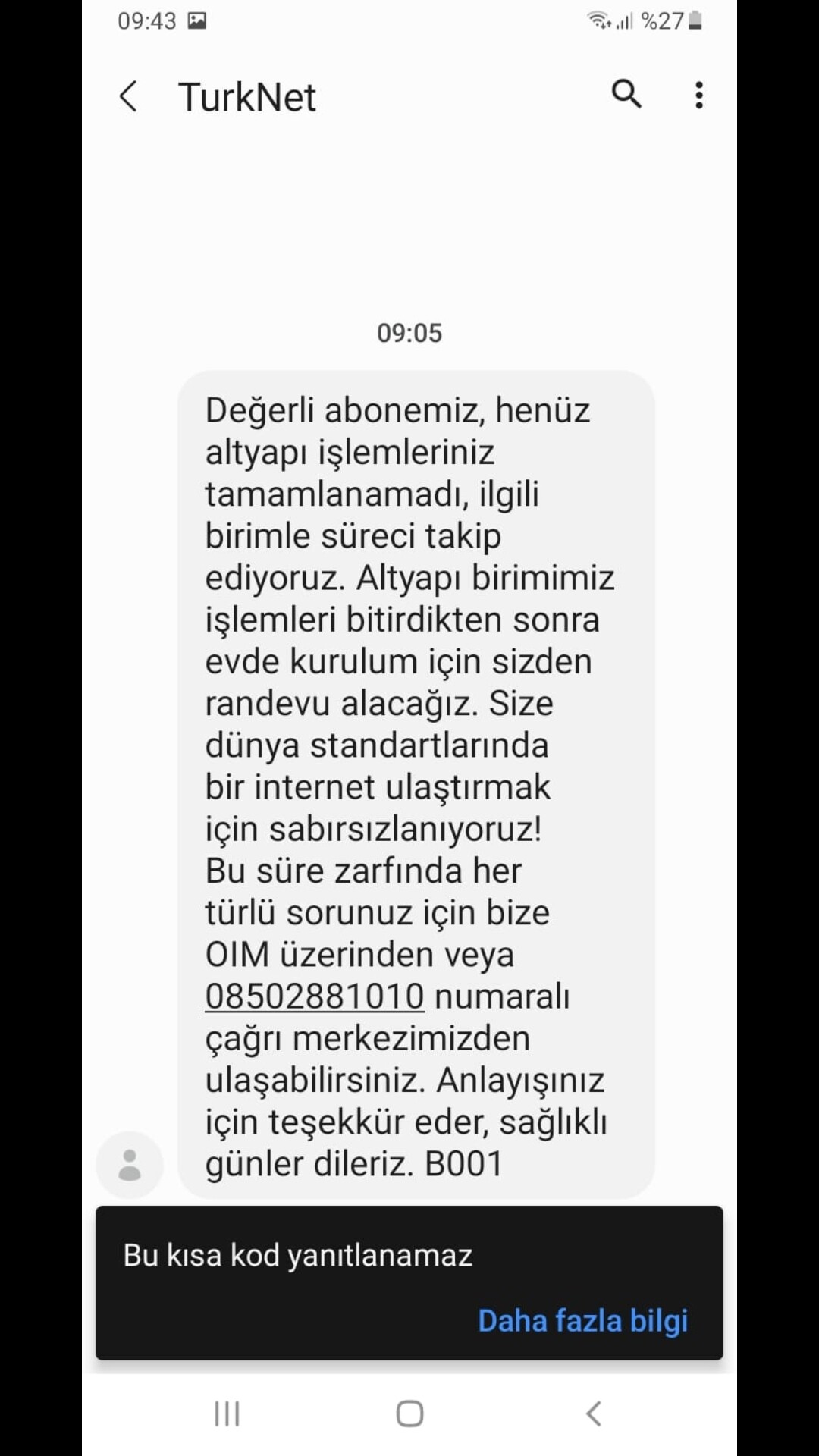The height and width of the screenshot is (1456, 819).
Task: Go back from the TurkNet conversation
Action: (129, 96)
